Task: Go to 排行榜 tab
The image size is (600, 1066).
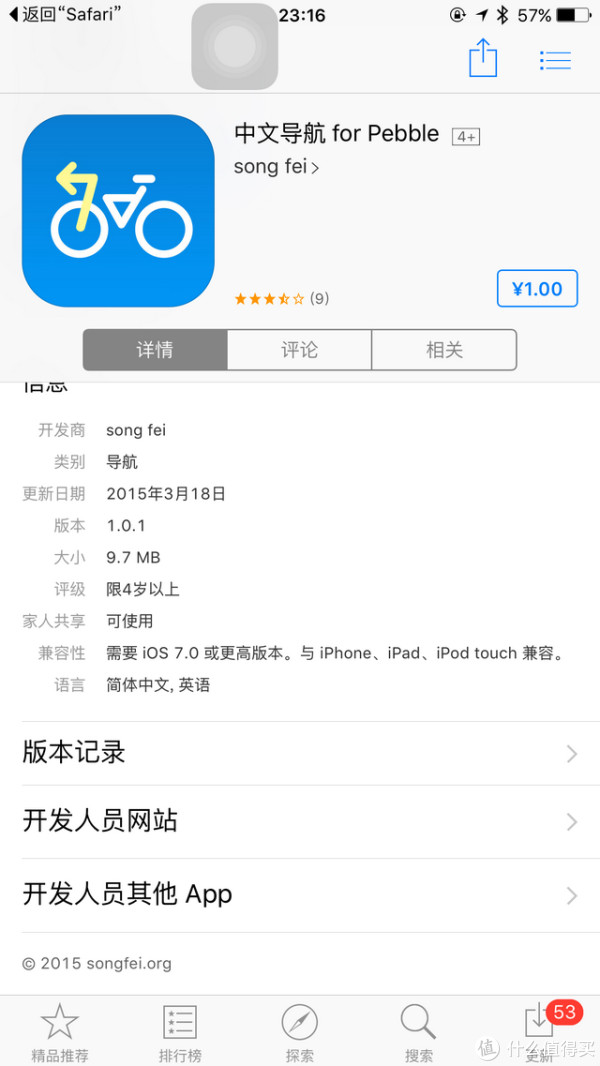Action: click(x=180, y=1032)
